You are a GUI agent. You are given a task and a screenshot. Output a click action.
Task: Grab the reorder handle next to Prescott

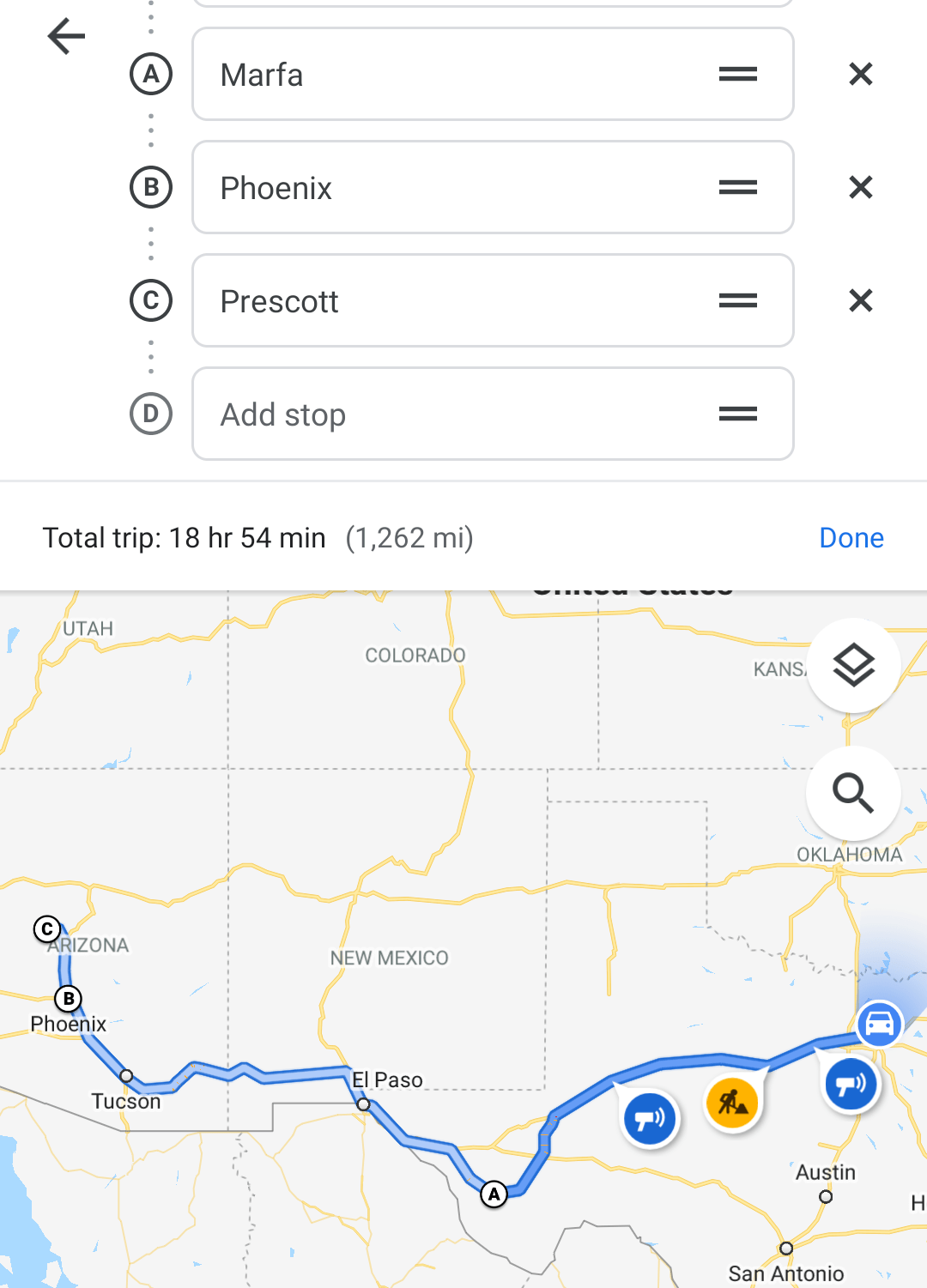[x=737, y=301]
